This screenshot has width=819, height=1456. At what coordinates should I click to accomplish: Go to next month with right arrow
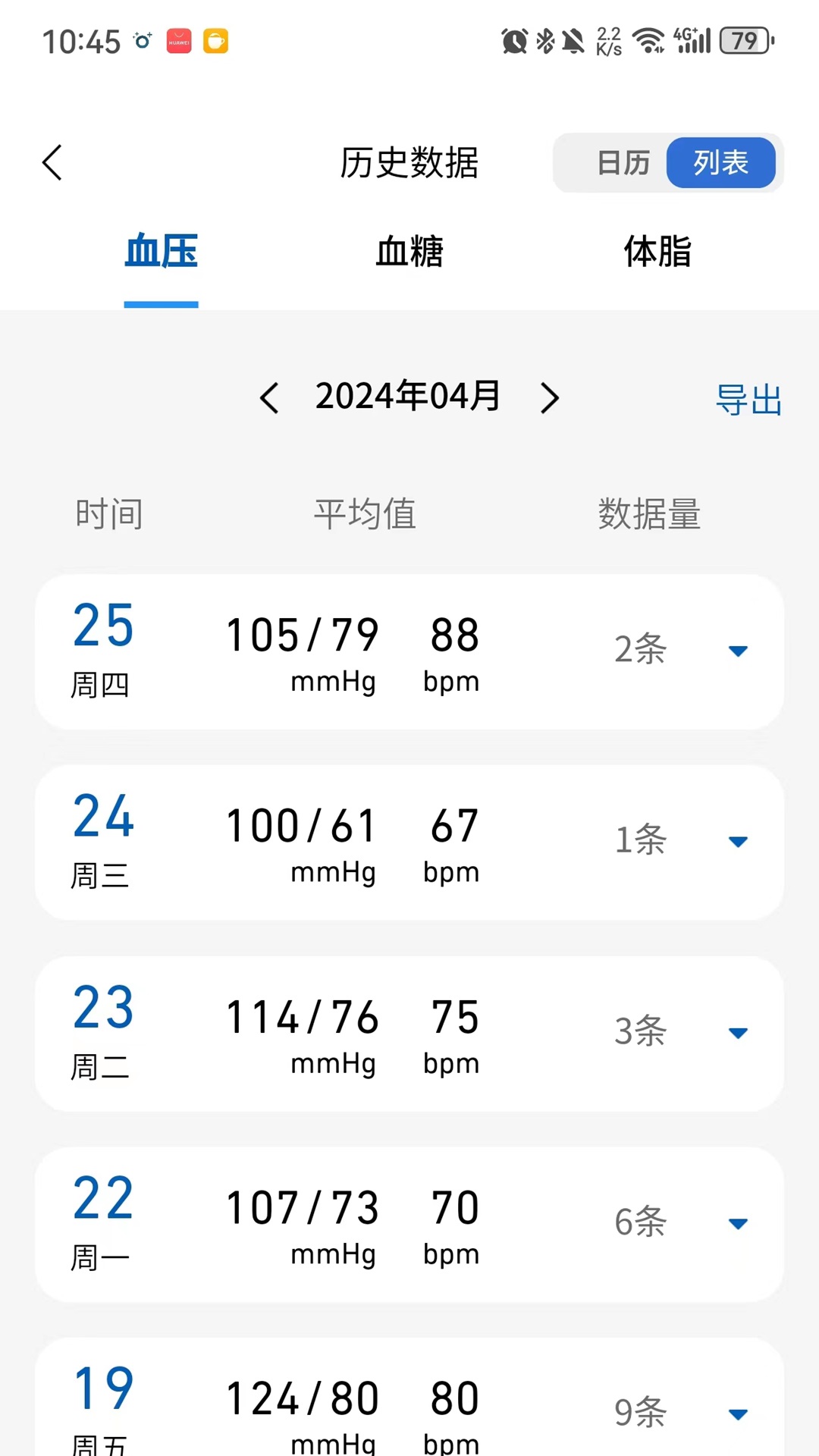click(549, 398)
